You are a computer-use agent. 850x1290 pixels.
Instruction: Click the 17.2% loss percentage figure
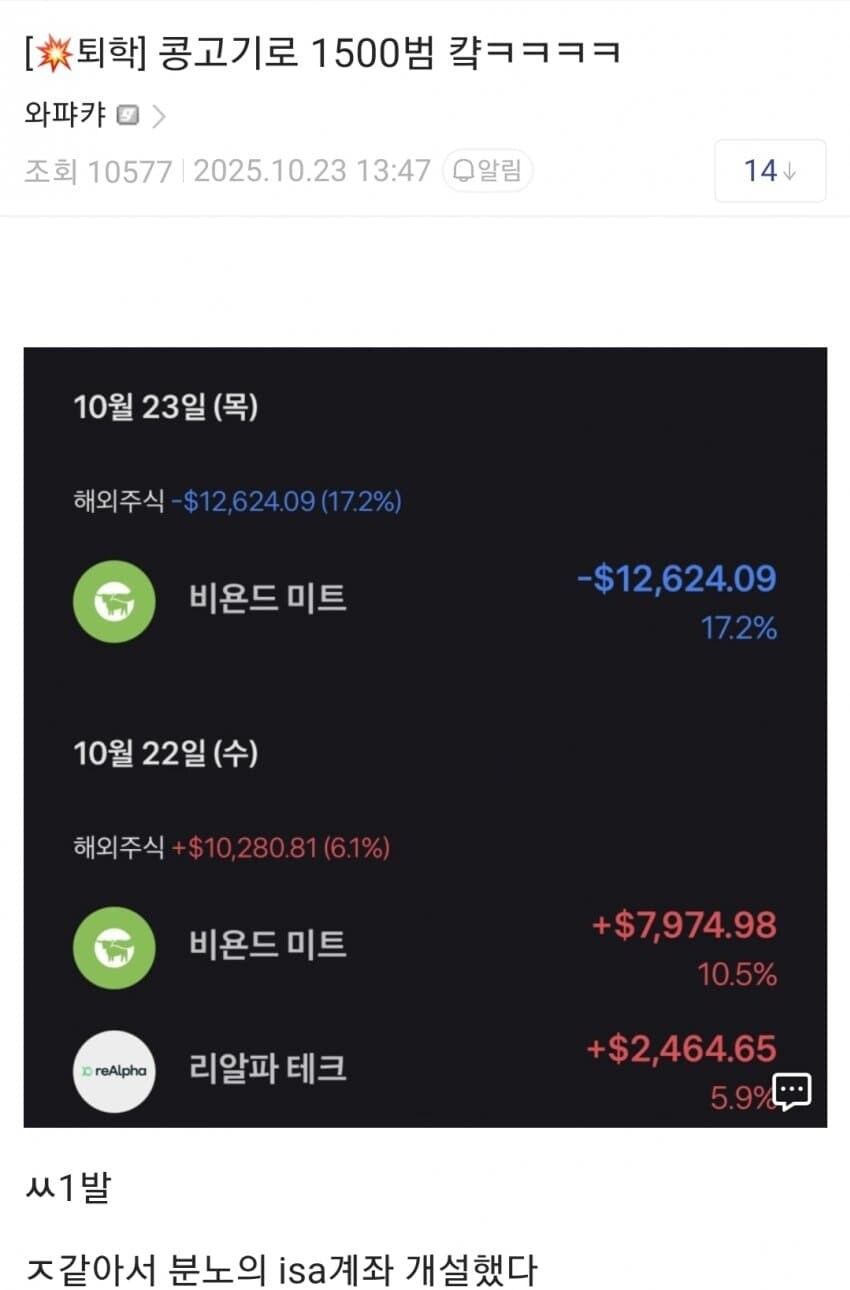pos(737,630)
